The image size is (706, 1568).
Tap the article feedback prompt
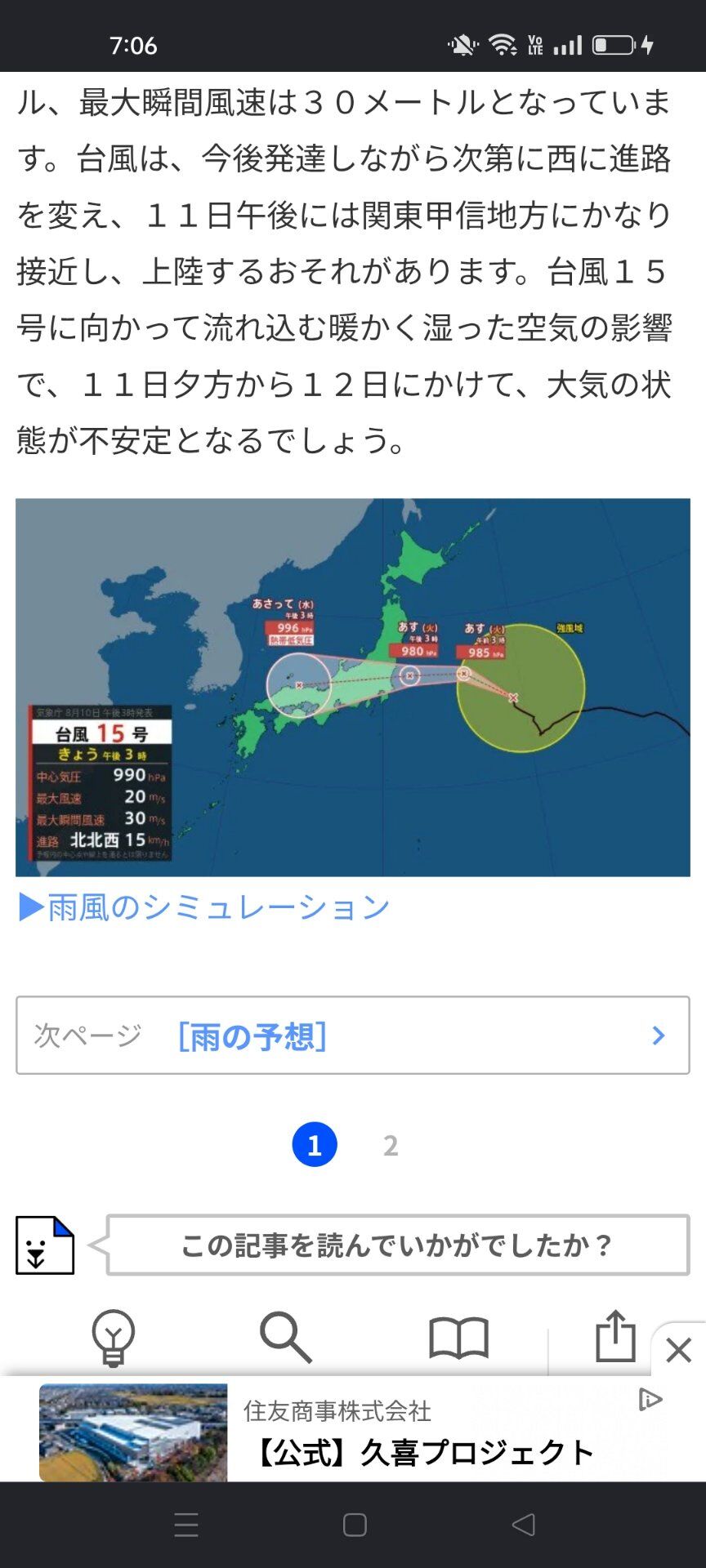(x=397, y=1245)
